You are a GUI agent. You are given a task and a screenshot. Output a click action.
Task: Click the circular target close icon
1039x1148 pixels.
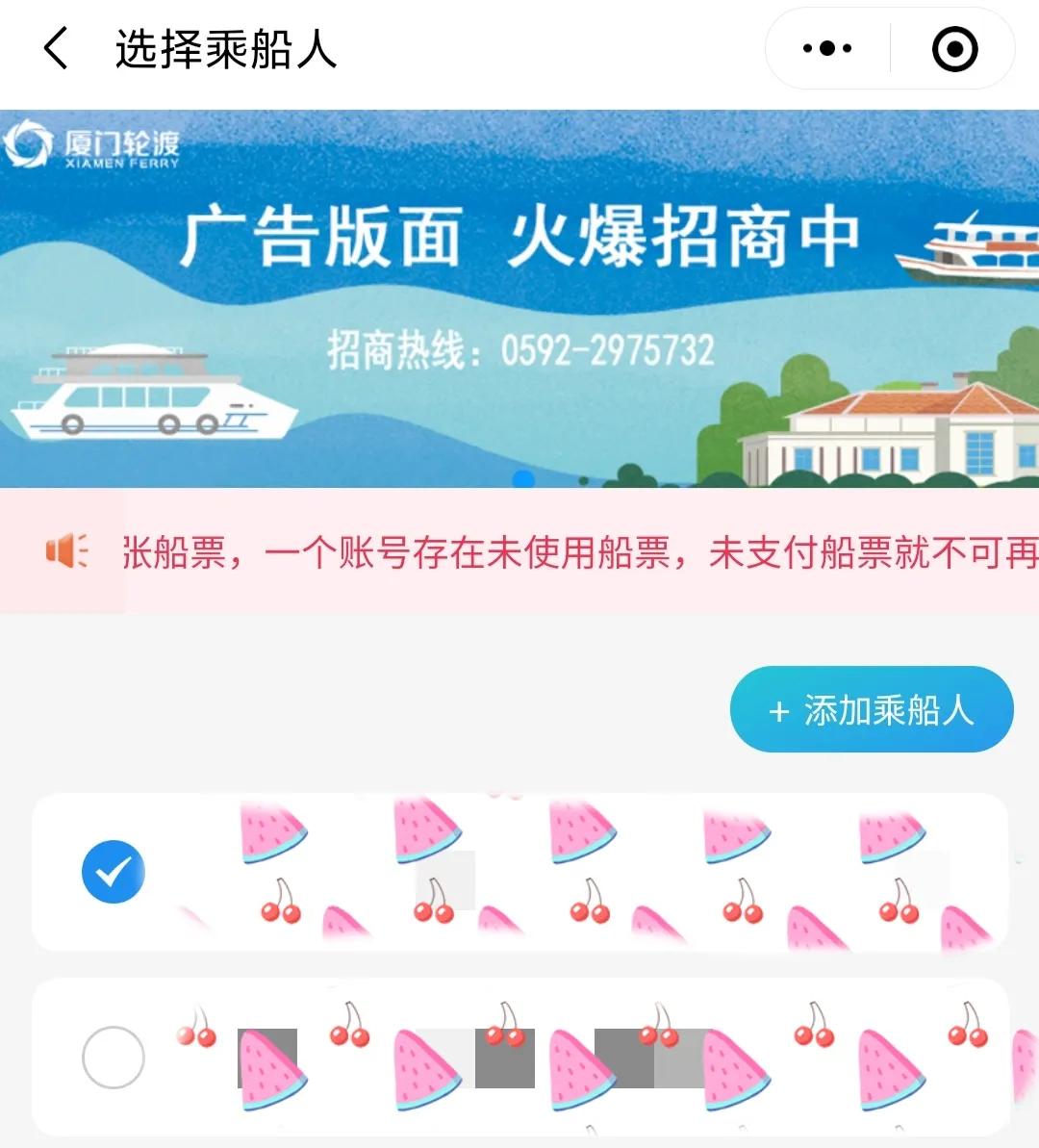coord(955,46)
